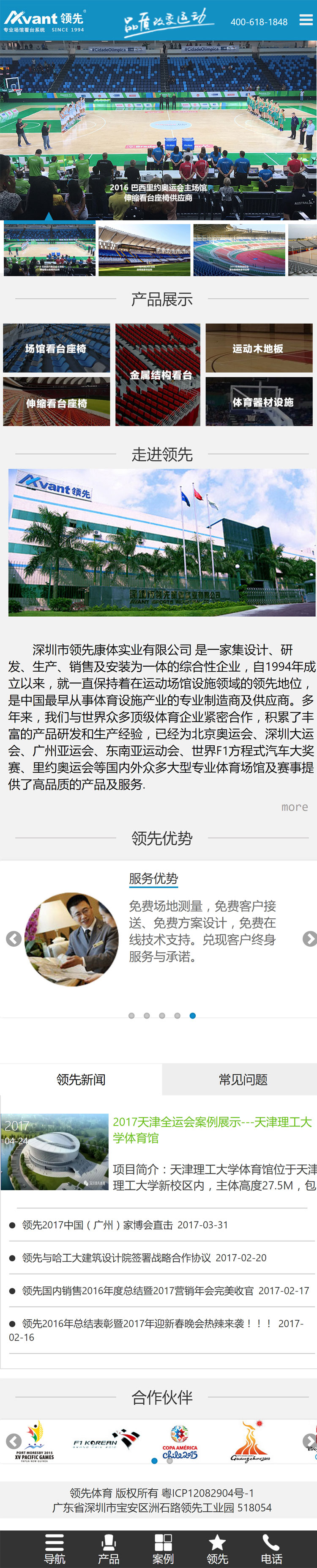This screenshot has width=317, height=1568.
Task: Go to 产品 in the bottom bar
Action: [108, 1549]
